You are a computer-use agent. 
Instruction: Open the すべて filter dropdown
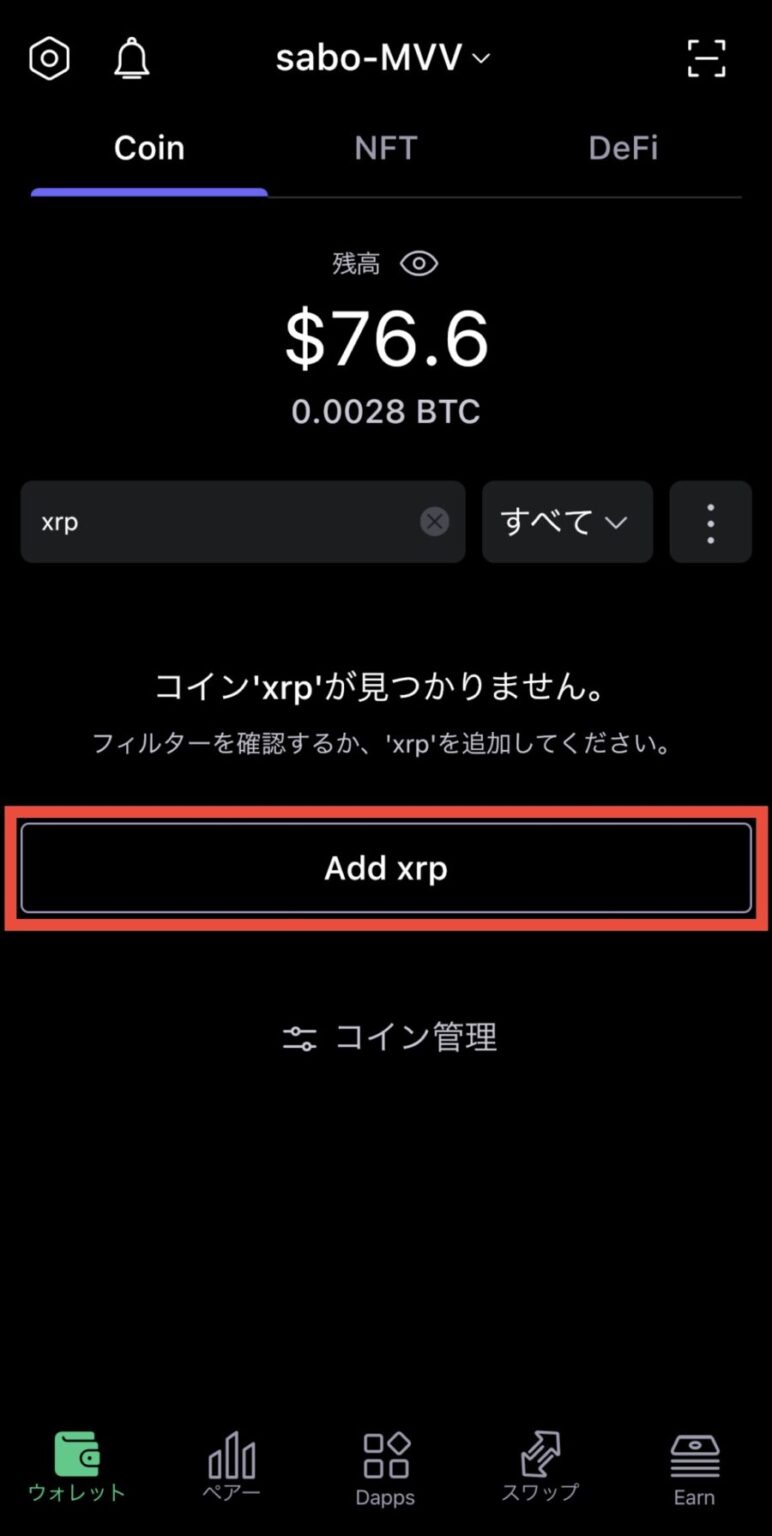567,521
